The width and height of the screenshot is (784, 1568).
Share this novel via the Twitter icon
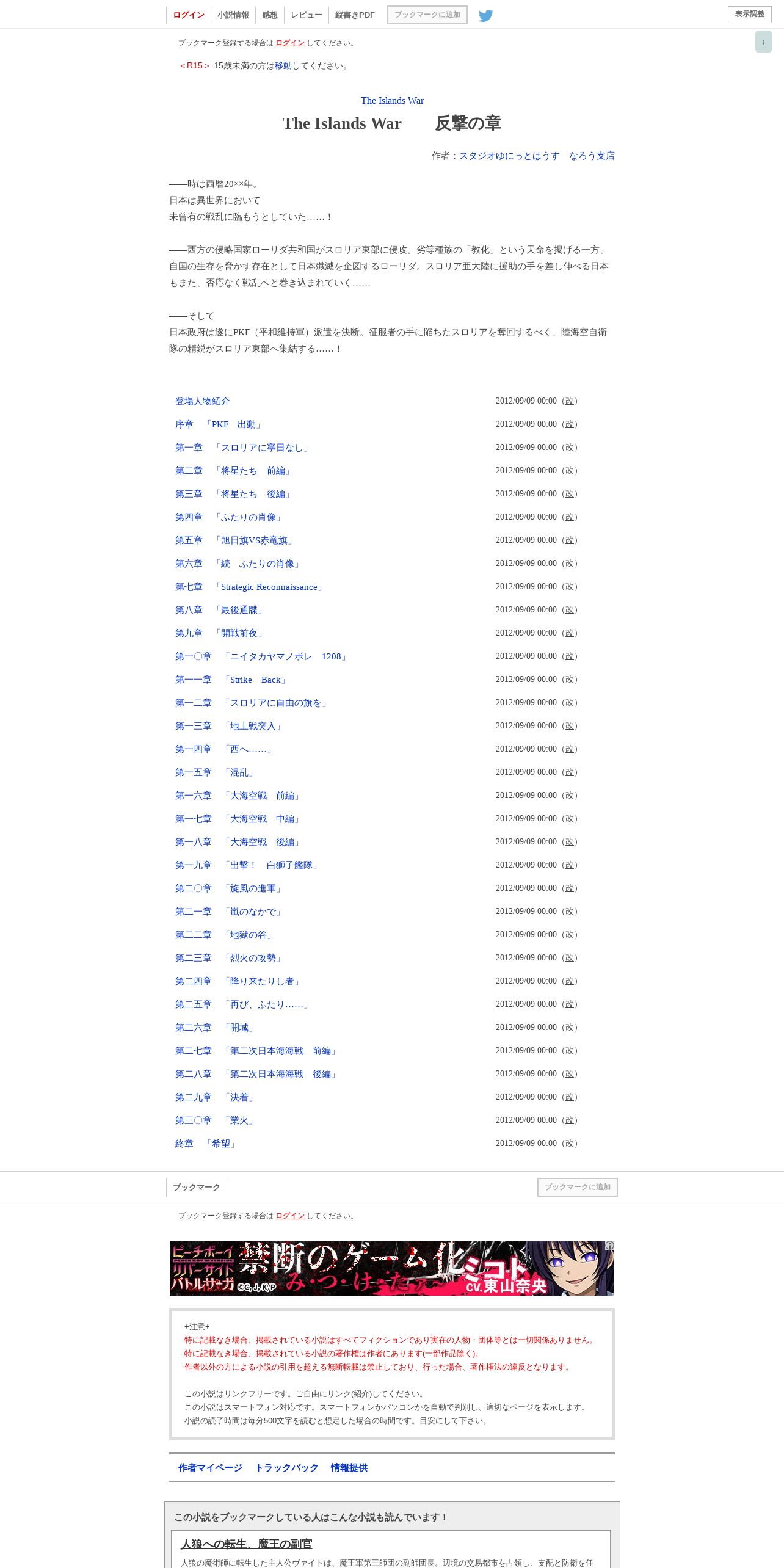[x=485, y=15]
